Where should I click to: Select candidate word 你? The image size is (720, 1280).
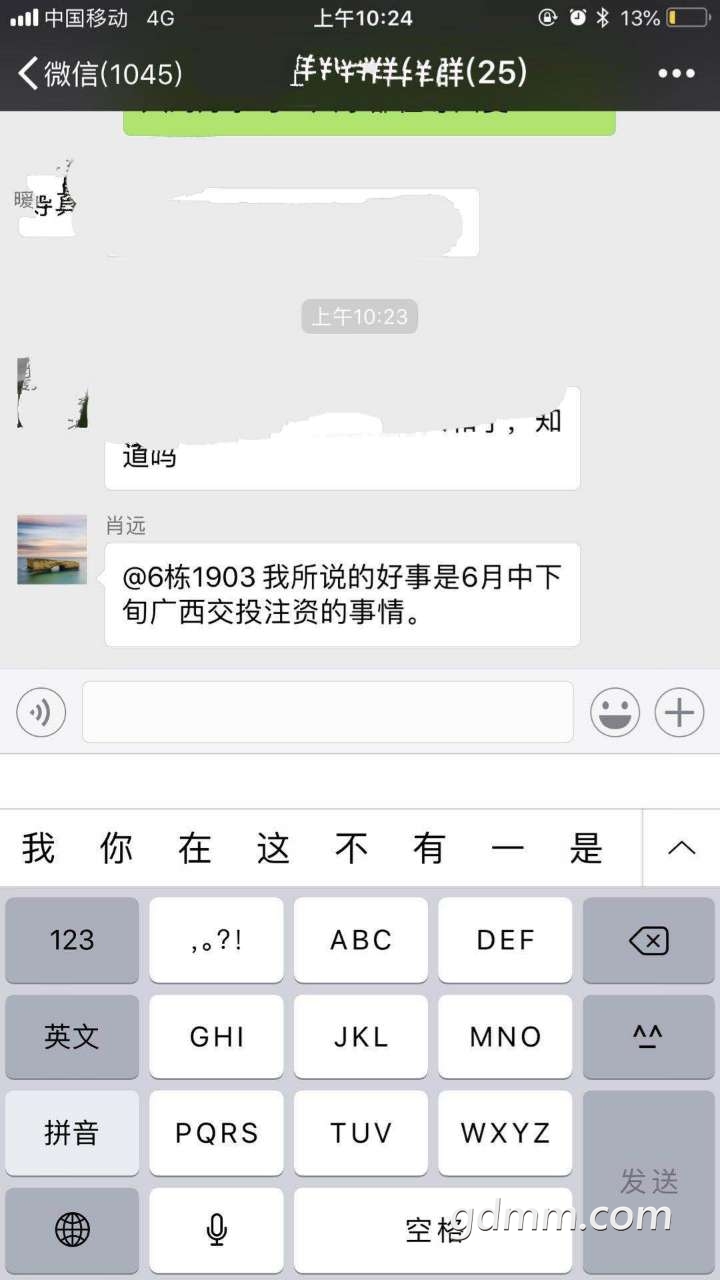(x=117, y=848)
